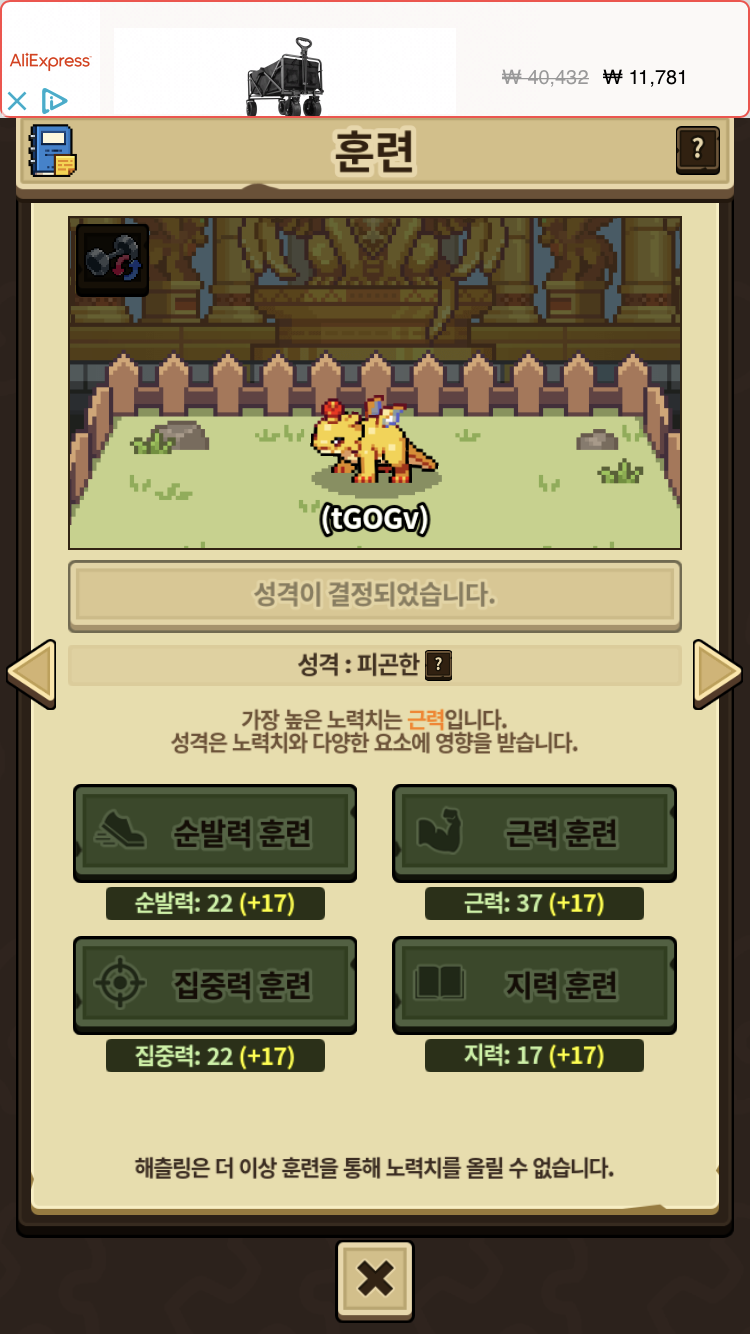Start 근력 훈련
Viewport: 750px width, 1334px height.
pyautogui.click(x=534, y=833)
